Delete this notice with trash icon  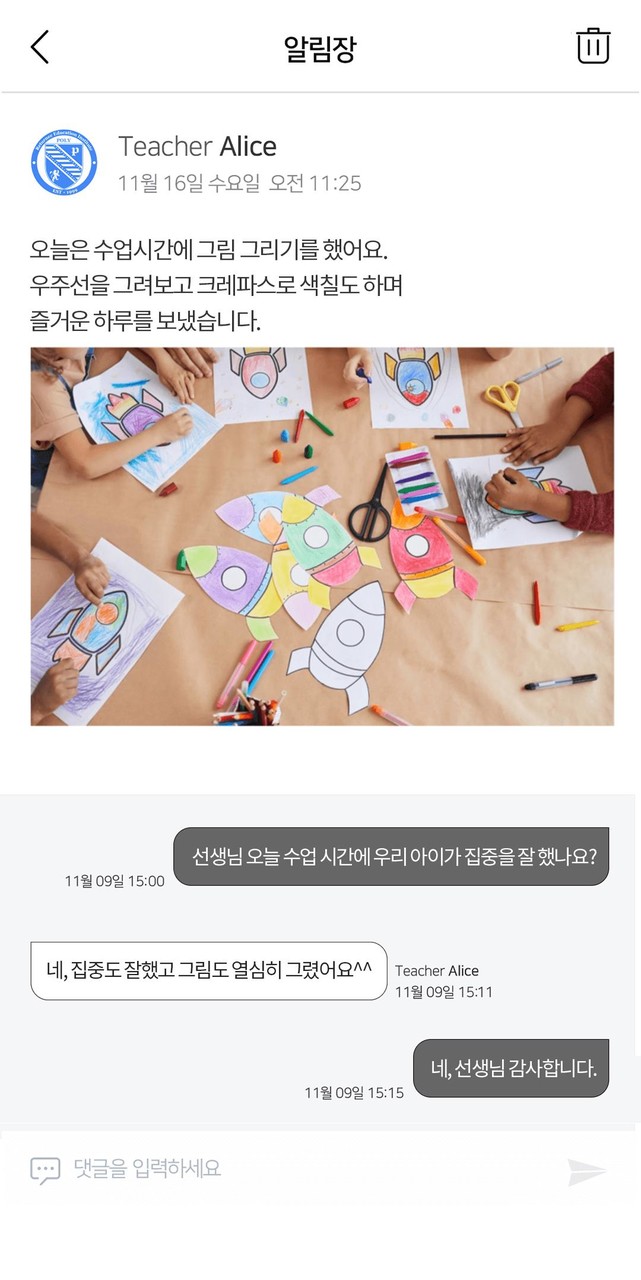point(592,46)
